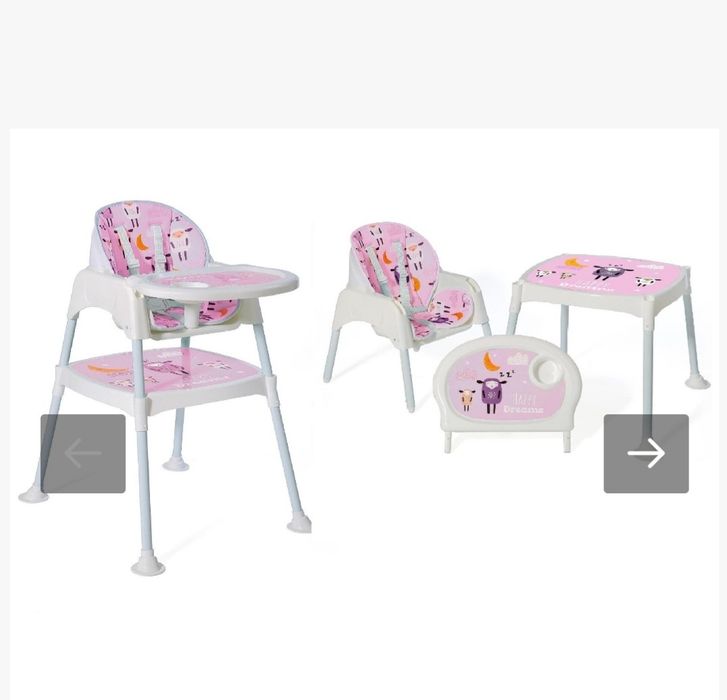
Task: Go to the next product image
Action: point(645,453)
